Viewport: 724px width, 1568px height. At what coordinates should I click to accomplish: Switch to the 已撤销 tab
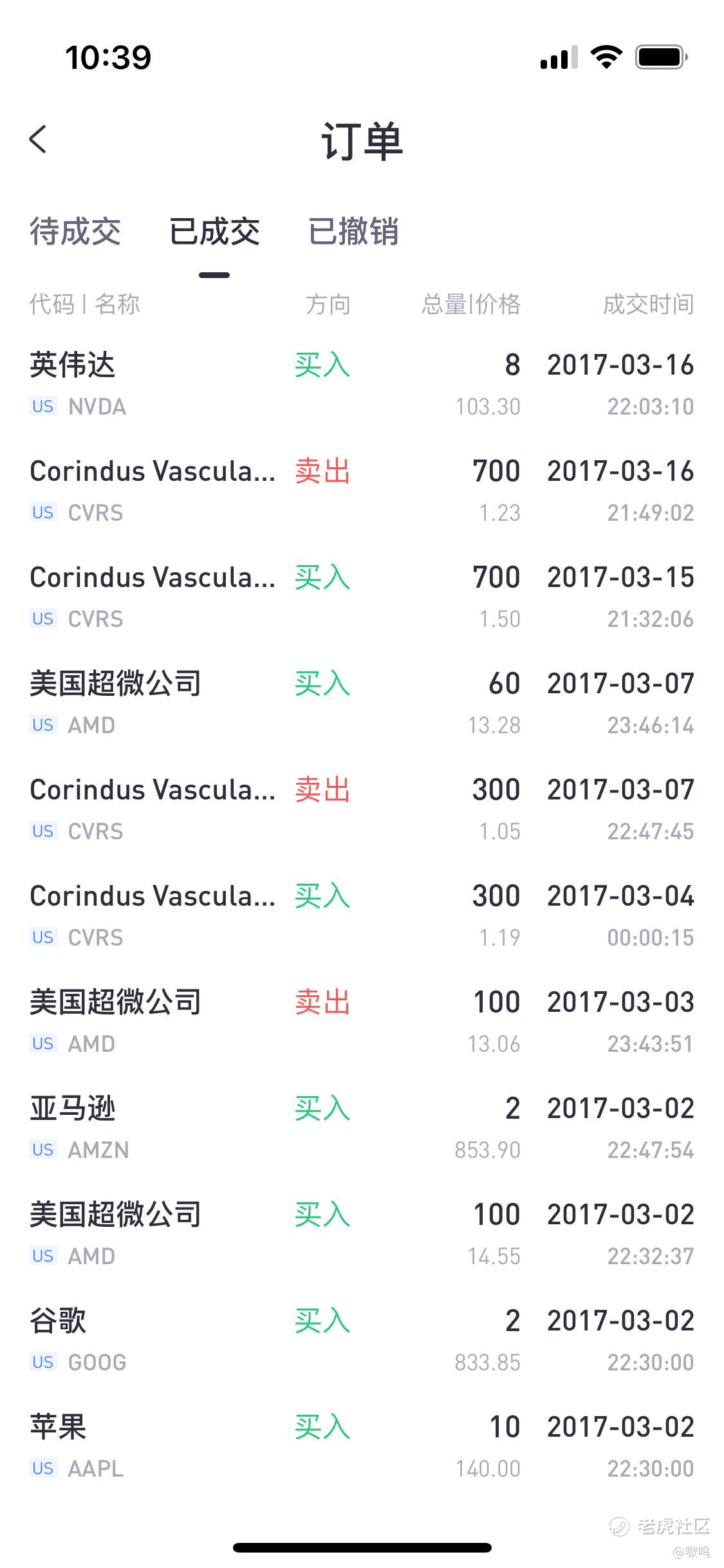(x=353, y=232)
